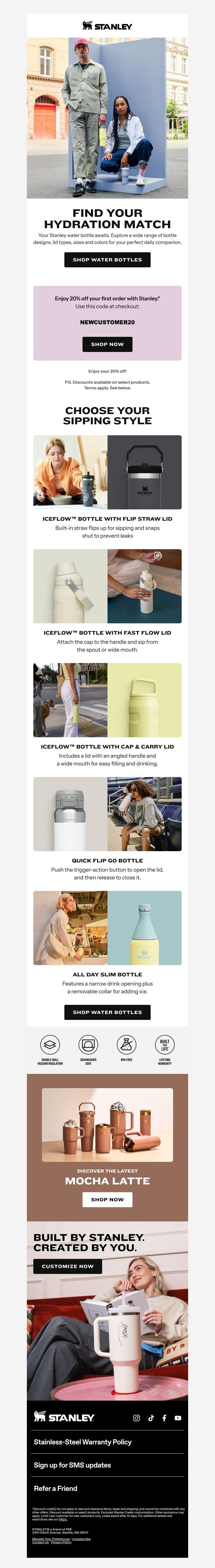Select Sign up for SMS updates
Image resolution: width=215 pixels, height=1568 pixels.
pos(73,1465)
